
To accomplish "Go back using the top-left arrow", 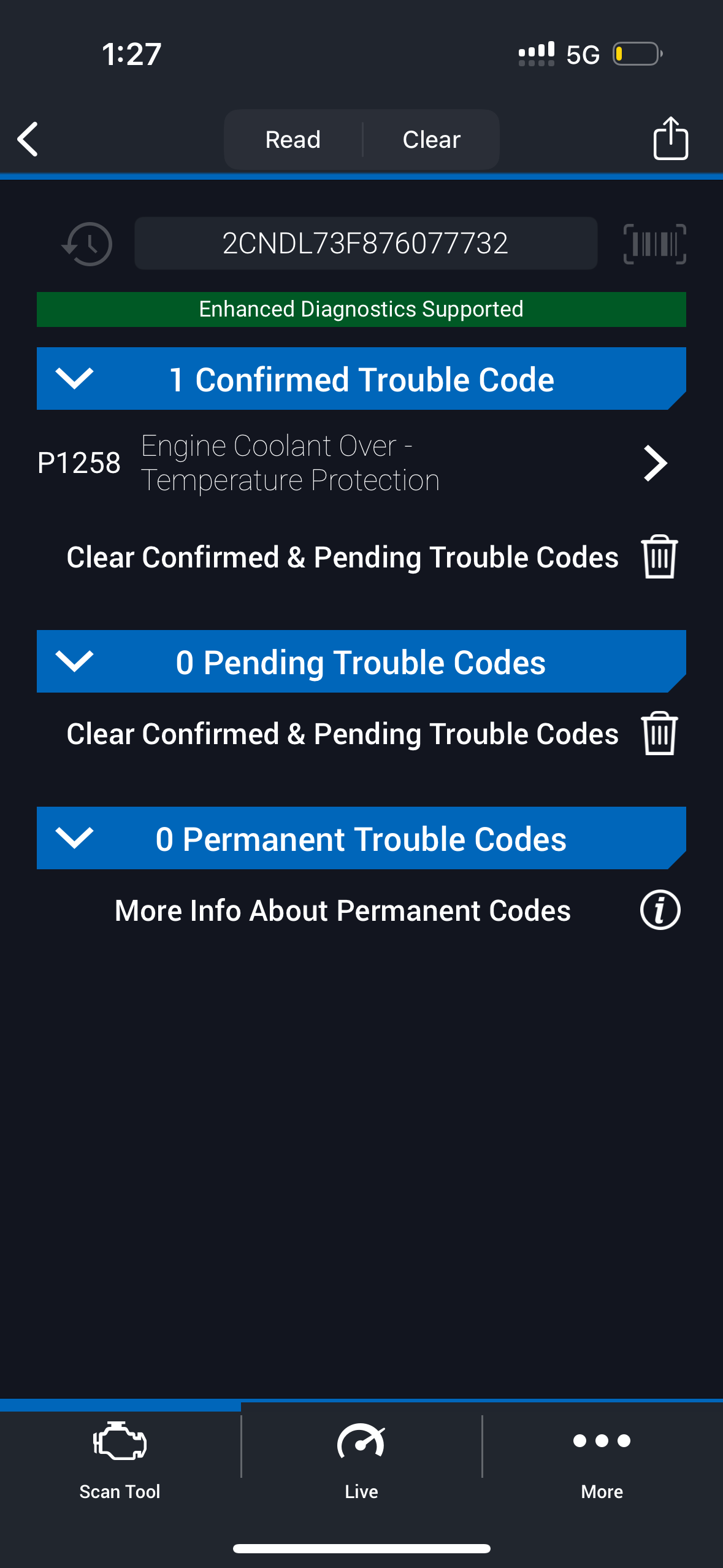I will [28, 139].
